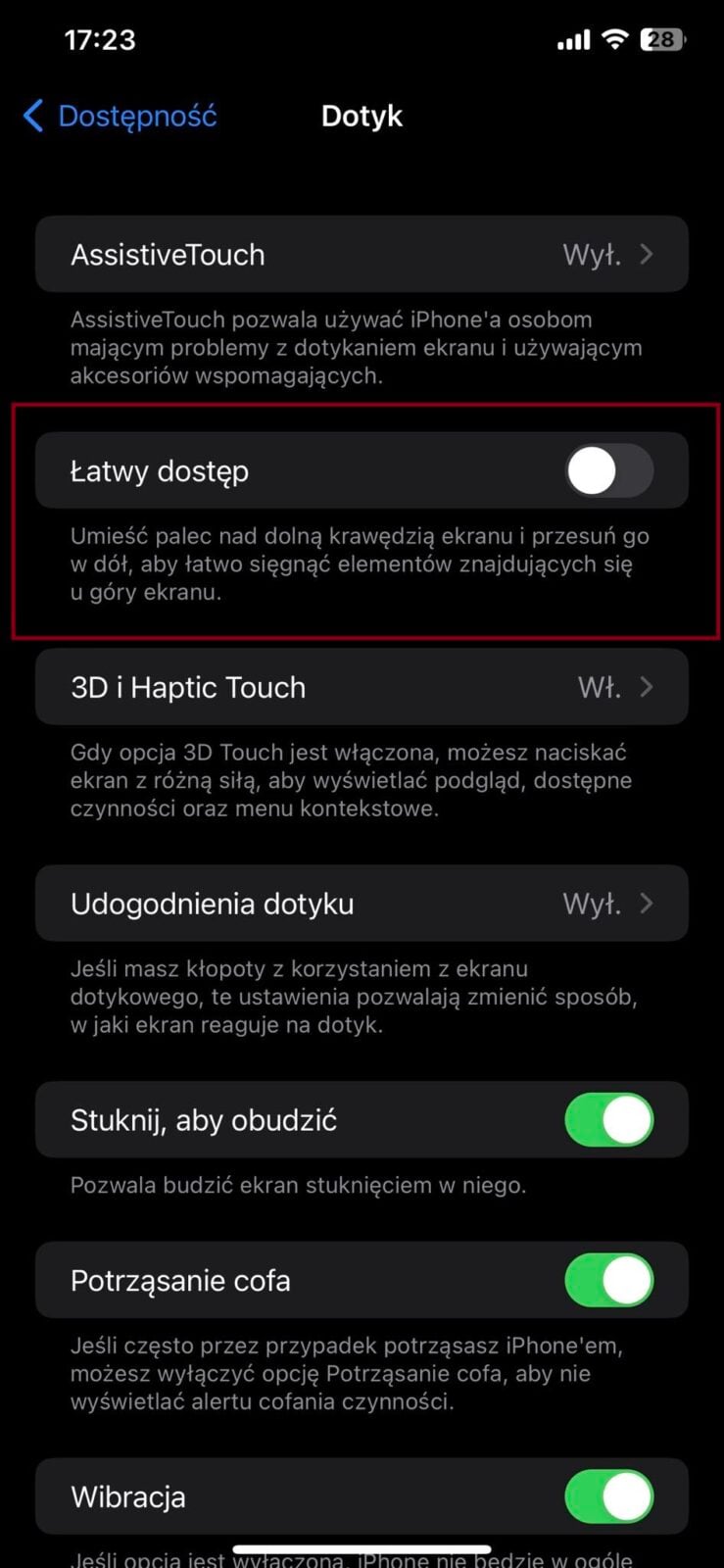Image resolution: width=724 pixels, height=1568 pixels.
Task: Turn off Stuknij, aby obudzić
Action: [x=608, y=1120]
